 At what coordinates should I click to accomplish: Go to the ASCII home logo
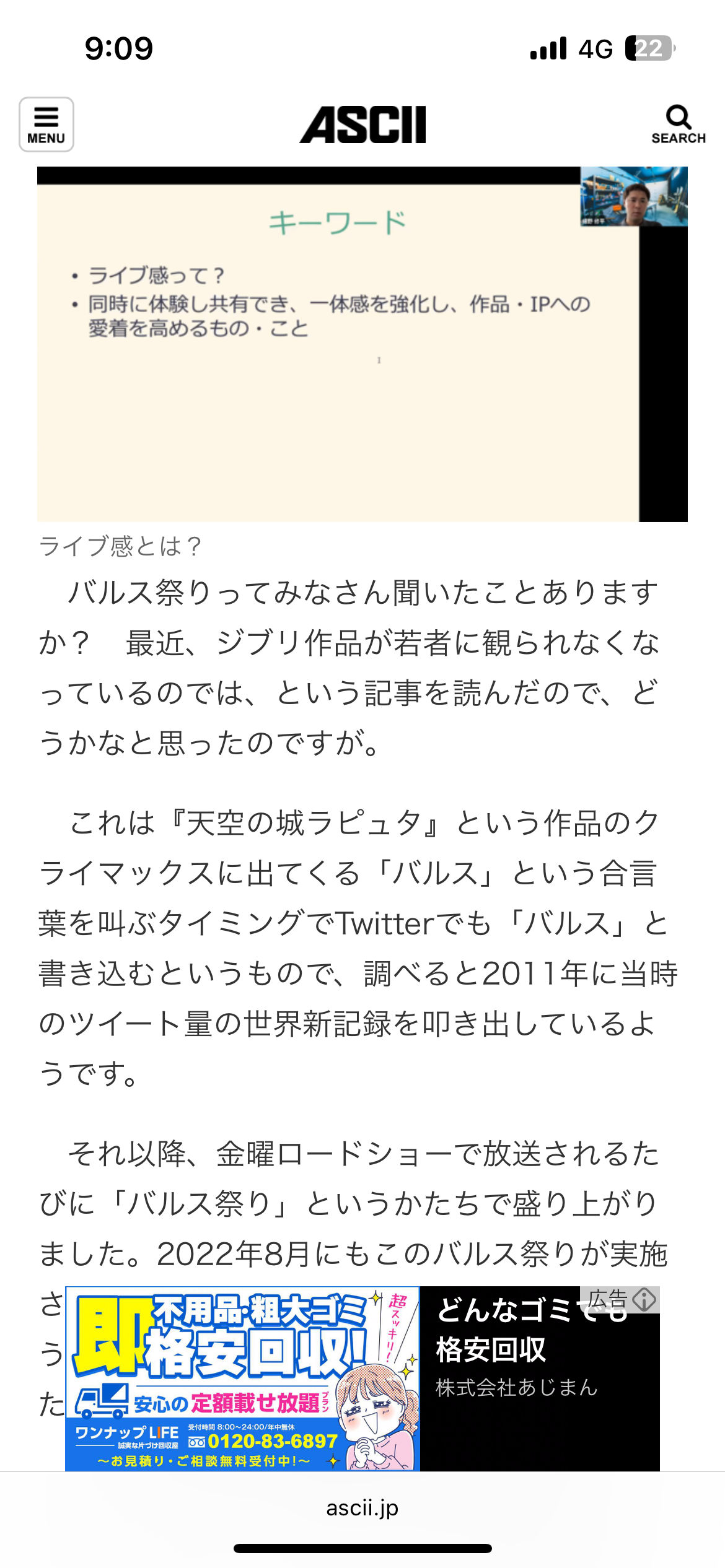pos(363,124)
